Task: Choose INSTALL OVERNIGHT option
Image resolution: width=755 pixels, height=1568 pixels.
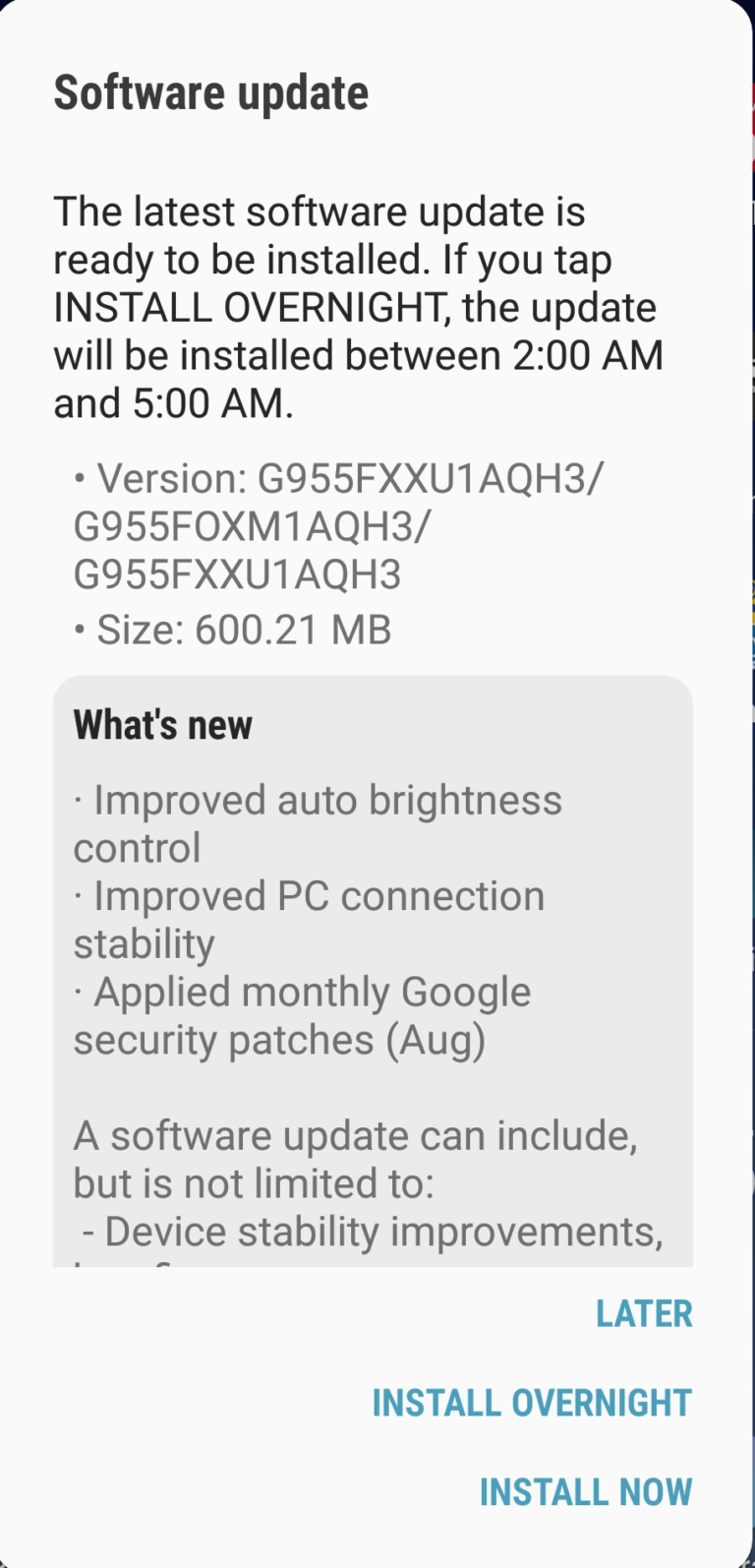Action: [x=532, y=1403]
